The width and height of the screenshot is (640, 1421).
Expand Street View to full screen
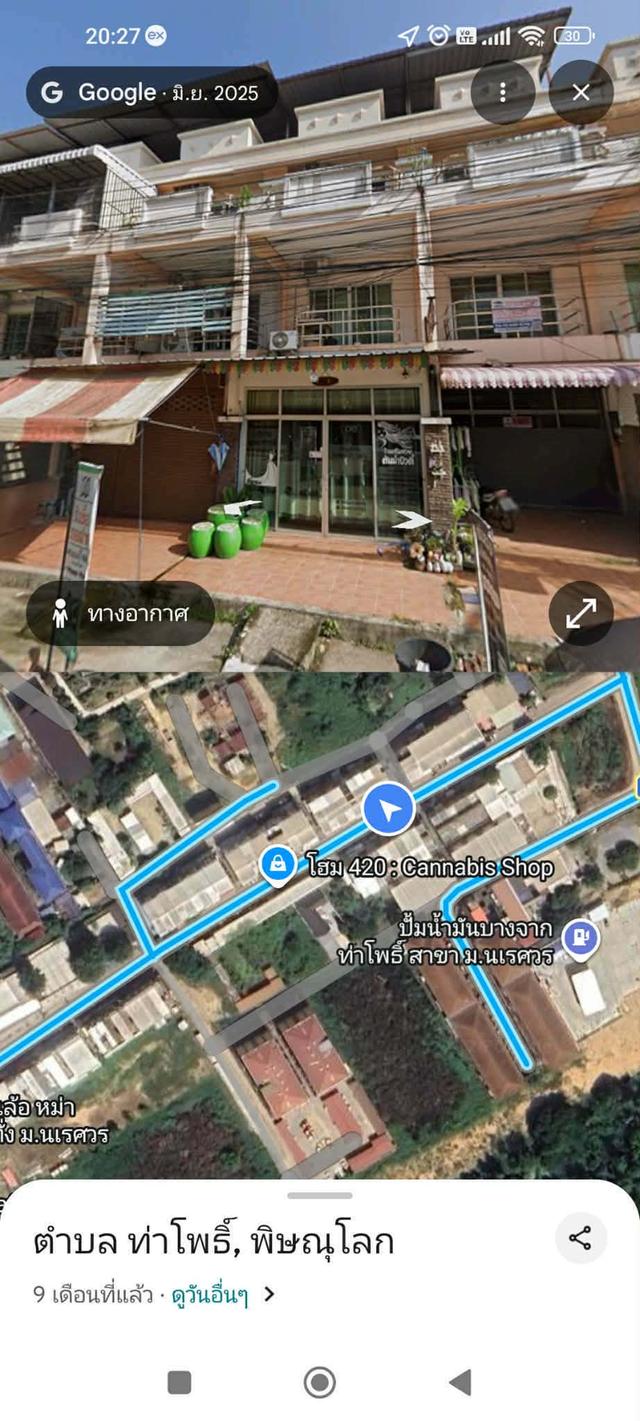click(581, 614)
